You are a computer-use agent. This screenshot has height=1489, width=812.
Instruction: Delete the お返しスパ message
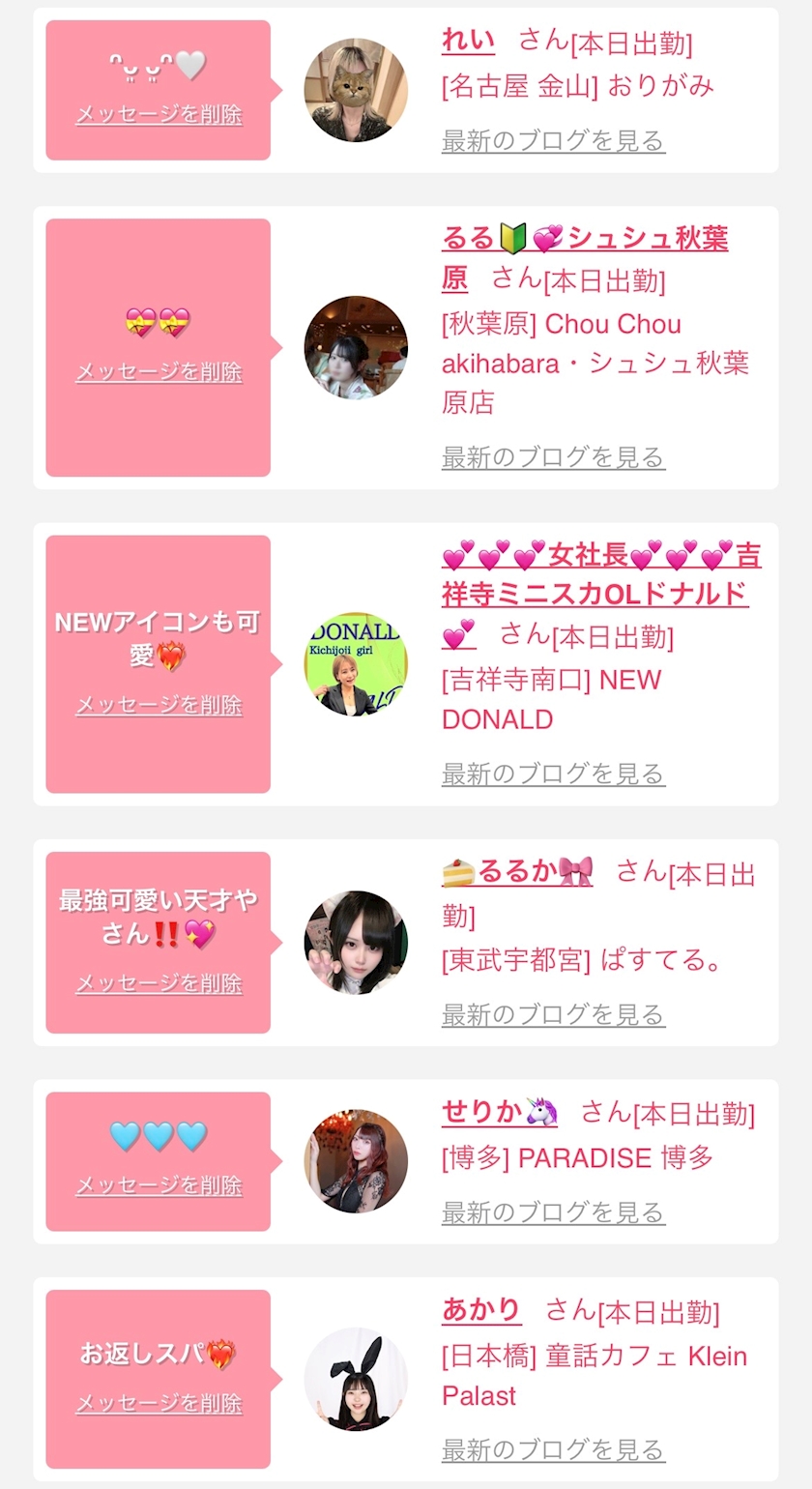tap(159, 1403)
